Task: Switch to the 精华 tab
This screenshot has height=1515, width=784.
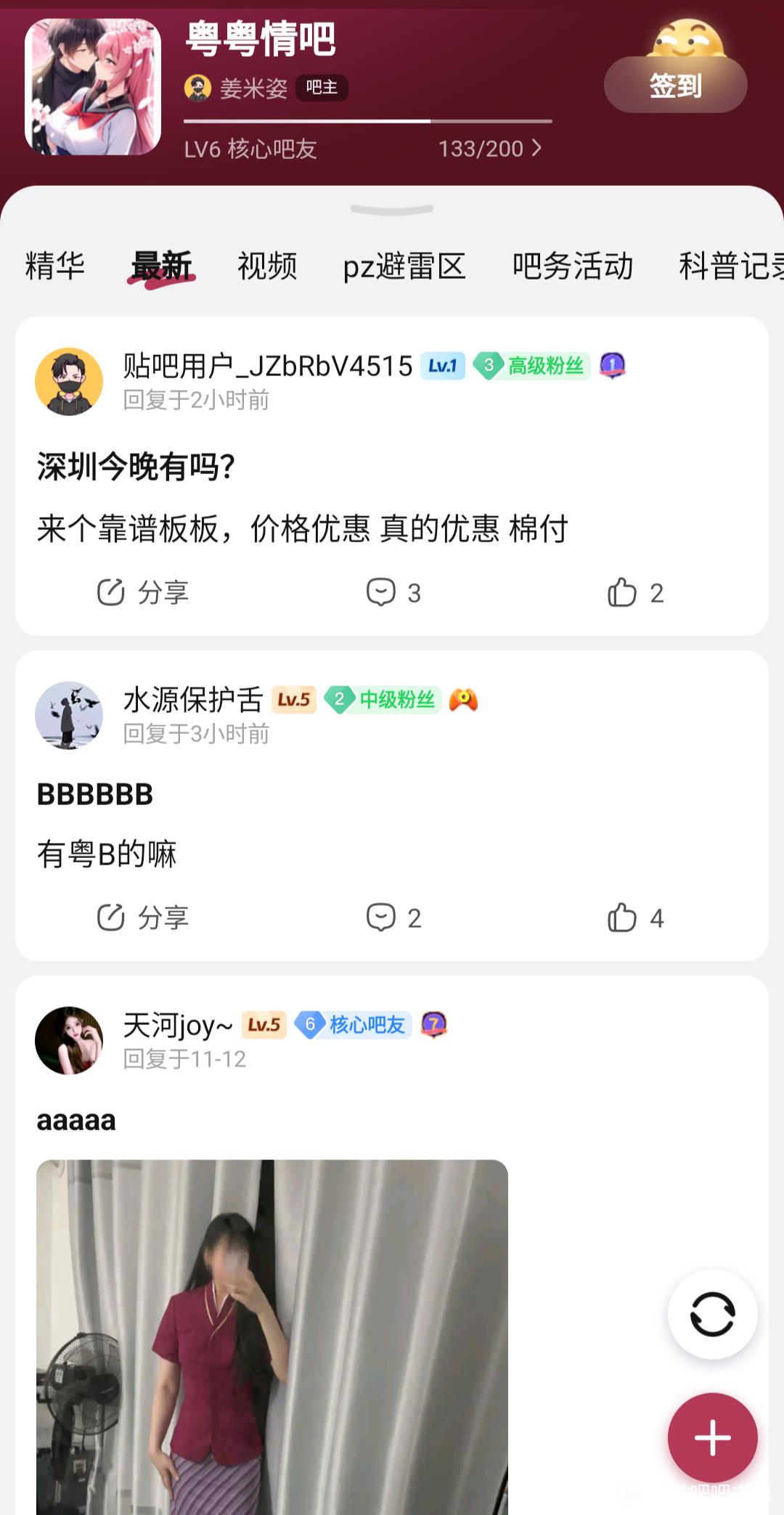Action: 55,266
